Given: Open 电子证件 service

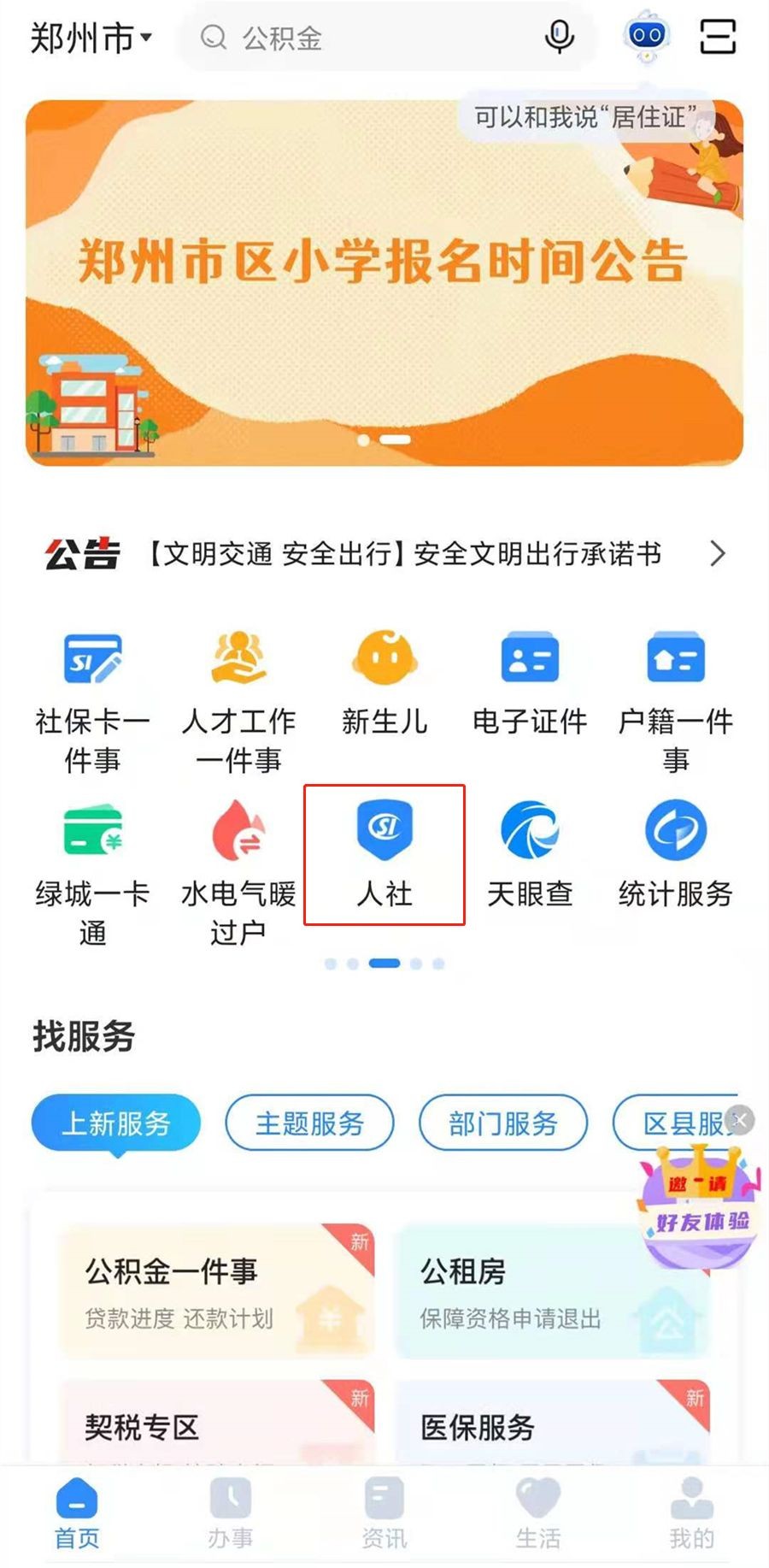Looking at the screenshot, I should click(x=530, y=684).
